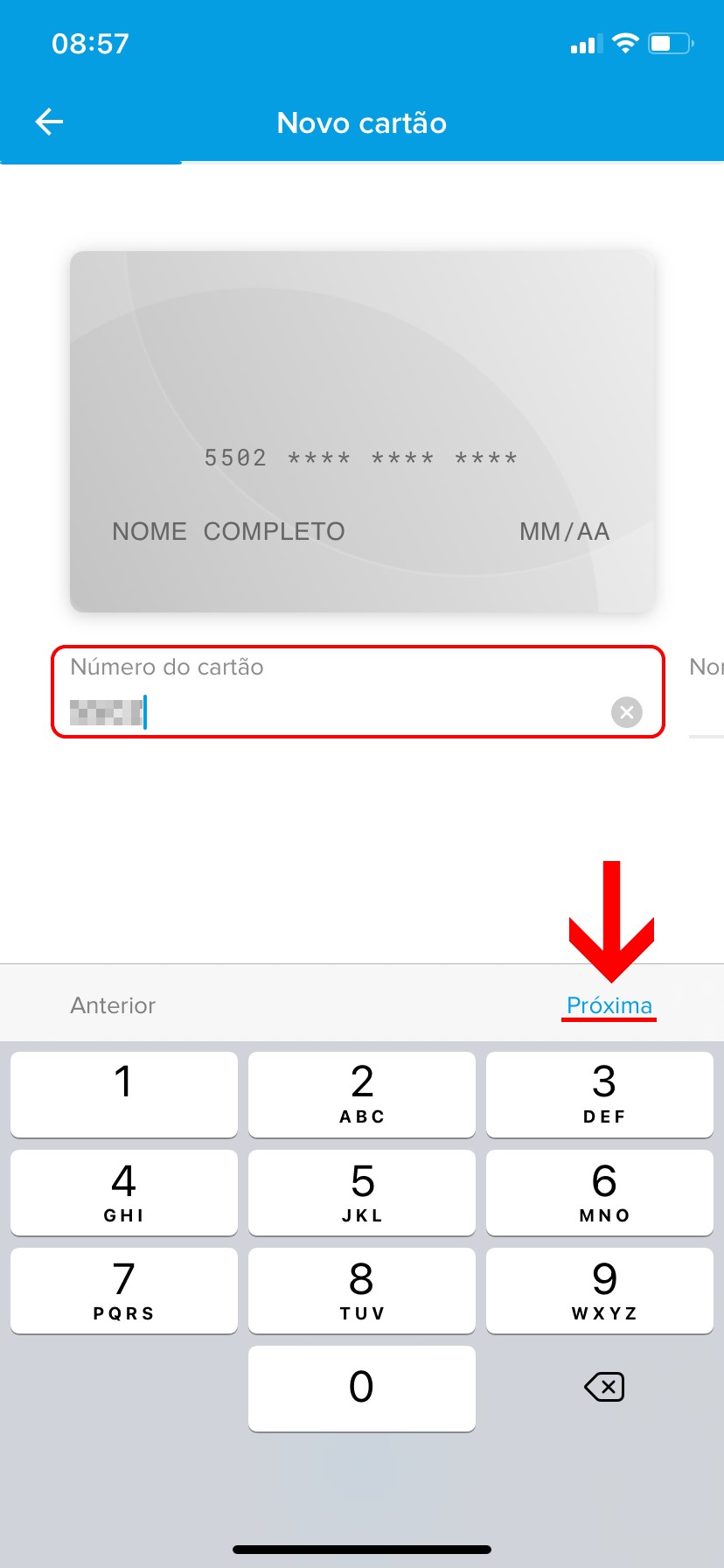Image resolution: width=724 pixels, height=1568 pixels.
Task: Type digit 5 on keypad
Action: pyautogui.click(x=362, y=1192)
